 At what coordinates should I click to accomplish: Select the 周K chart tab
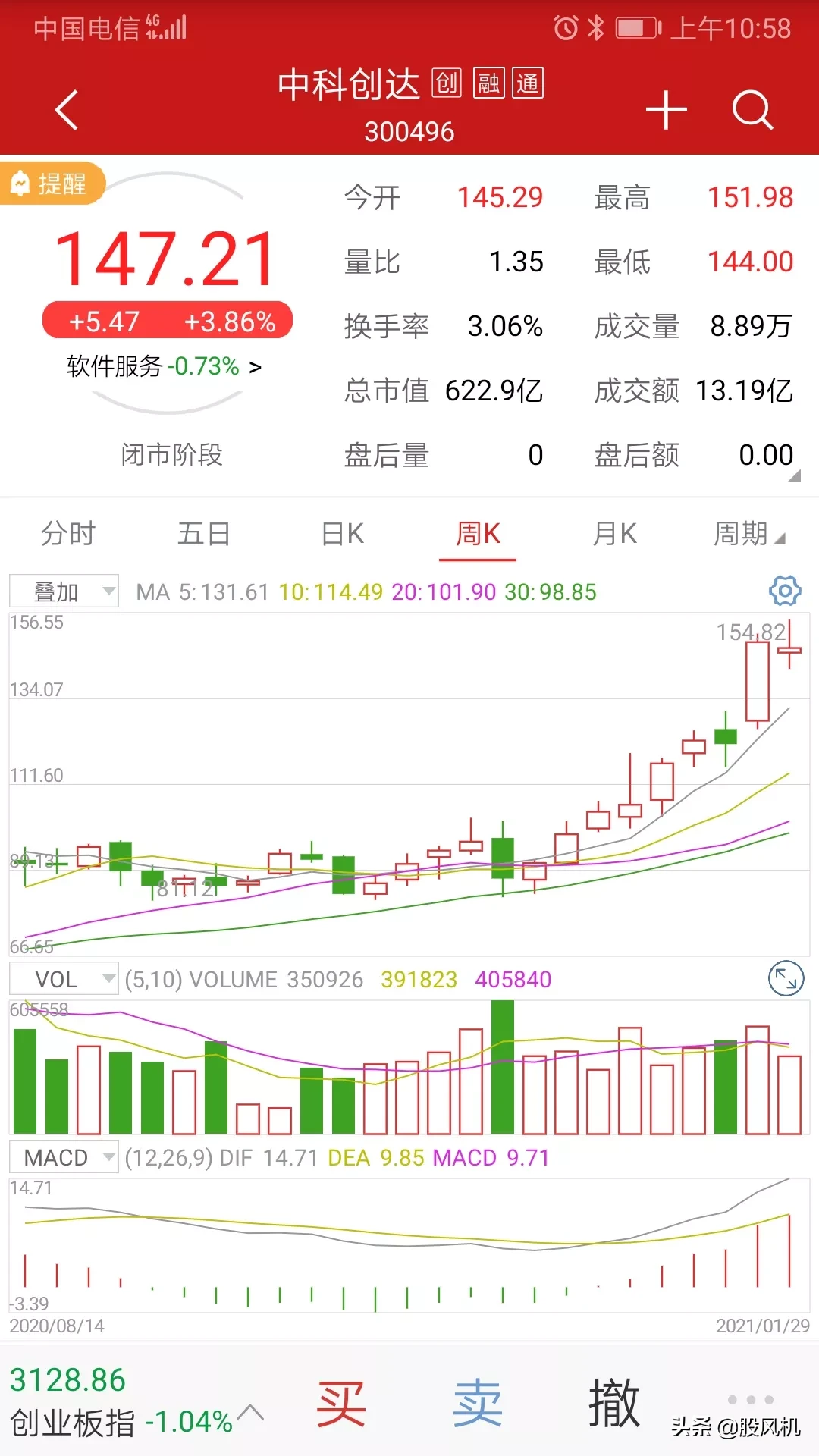[x=478, y=534]
